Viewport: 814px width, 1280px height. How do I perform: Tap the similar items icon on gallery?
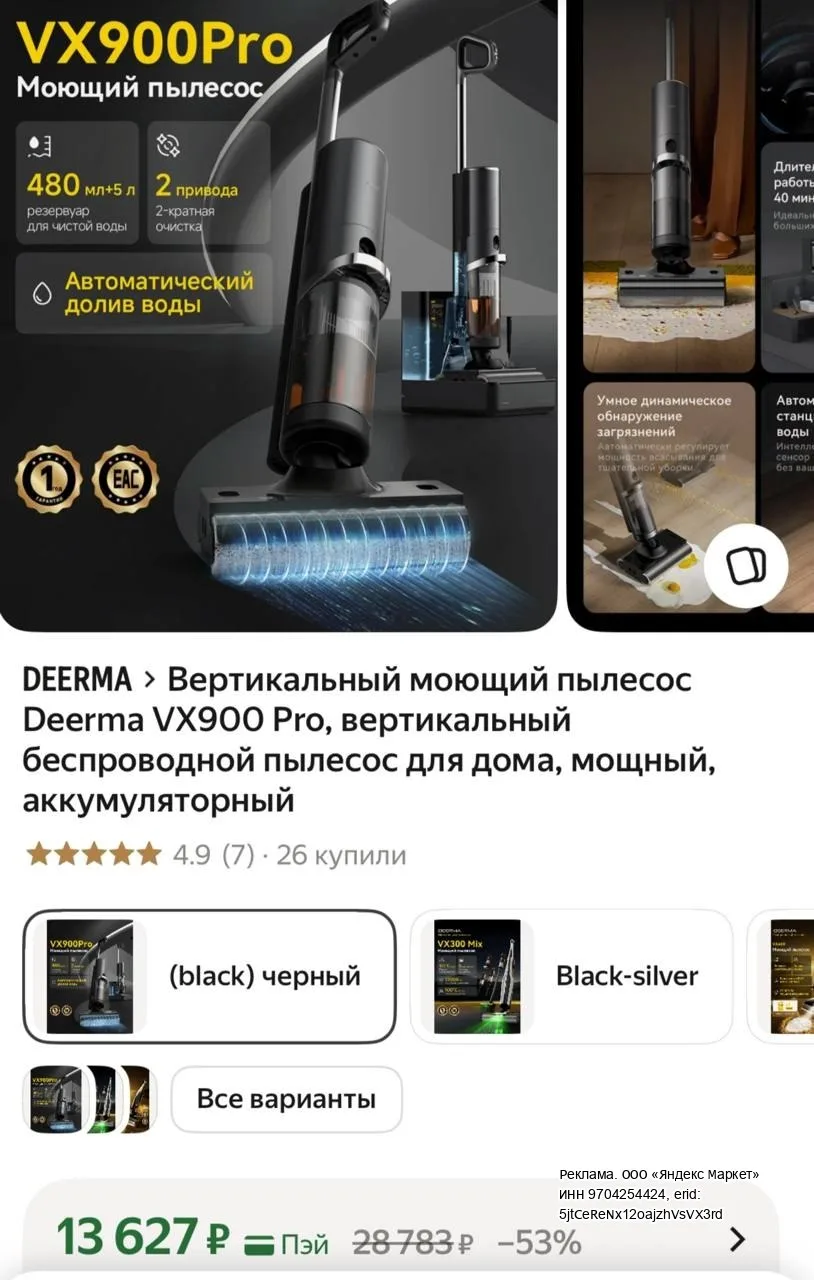coord(745,566)
